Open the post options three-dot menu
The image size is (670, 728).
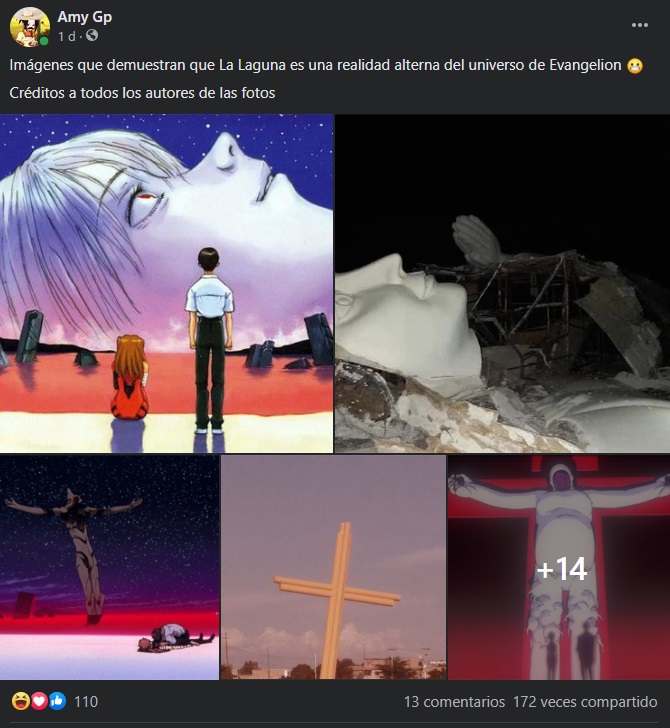(x=640, y=25)
